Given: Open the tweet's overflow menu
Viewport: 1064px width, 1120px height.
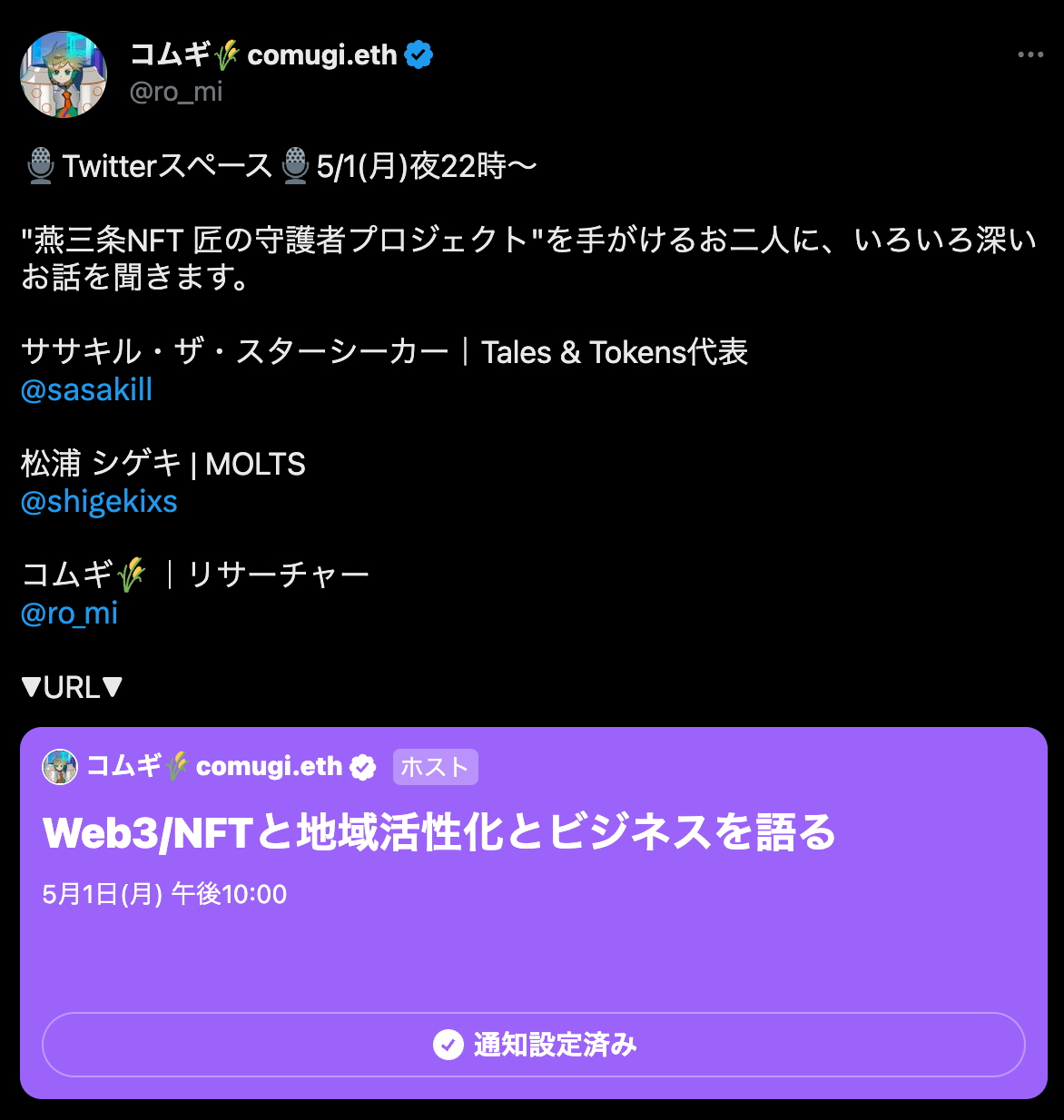Looking at the screenshot, I should (x=1030, y=55).
